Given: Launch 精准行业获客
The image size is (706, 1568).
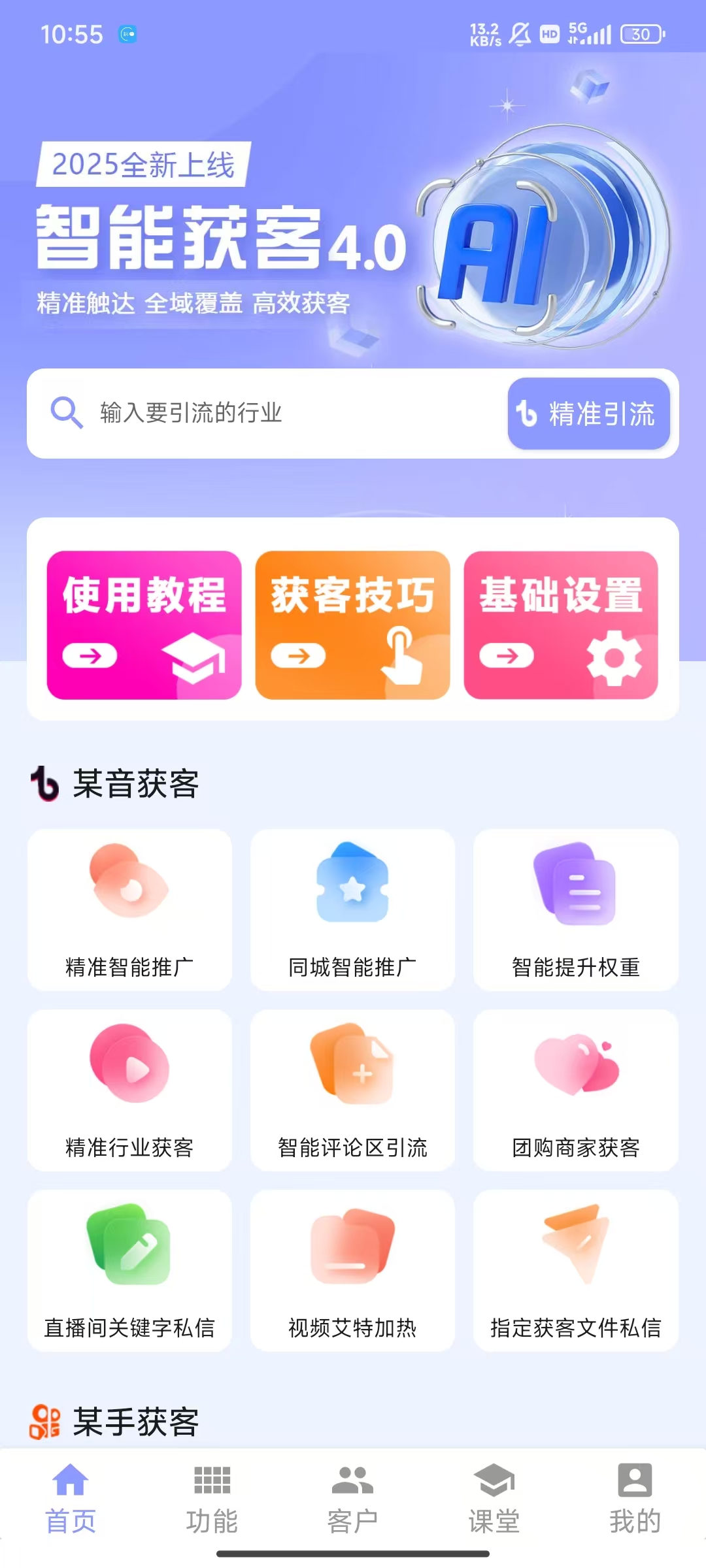Looking at the screenshot, I should [129, 1090].
